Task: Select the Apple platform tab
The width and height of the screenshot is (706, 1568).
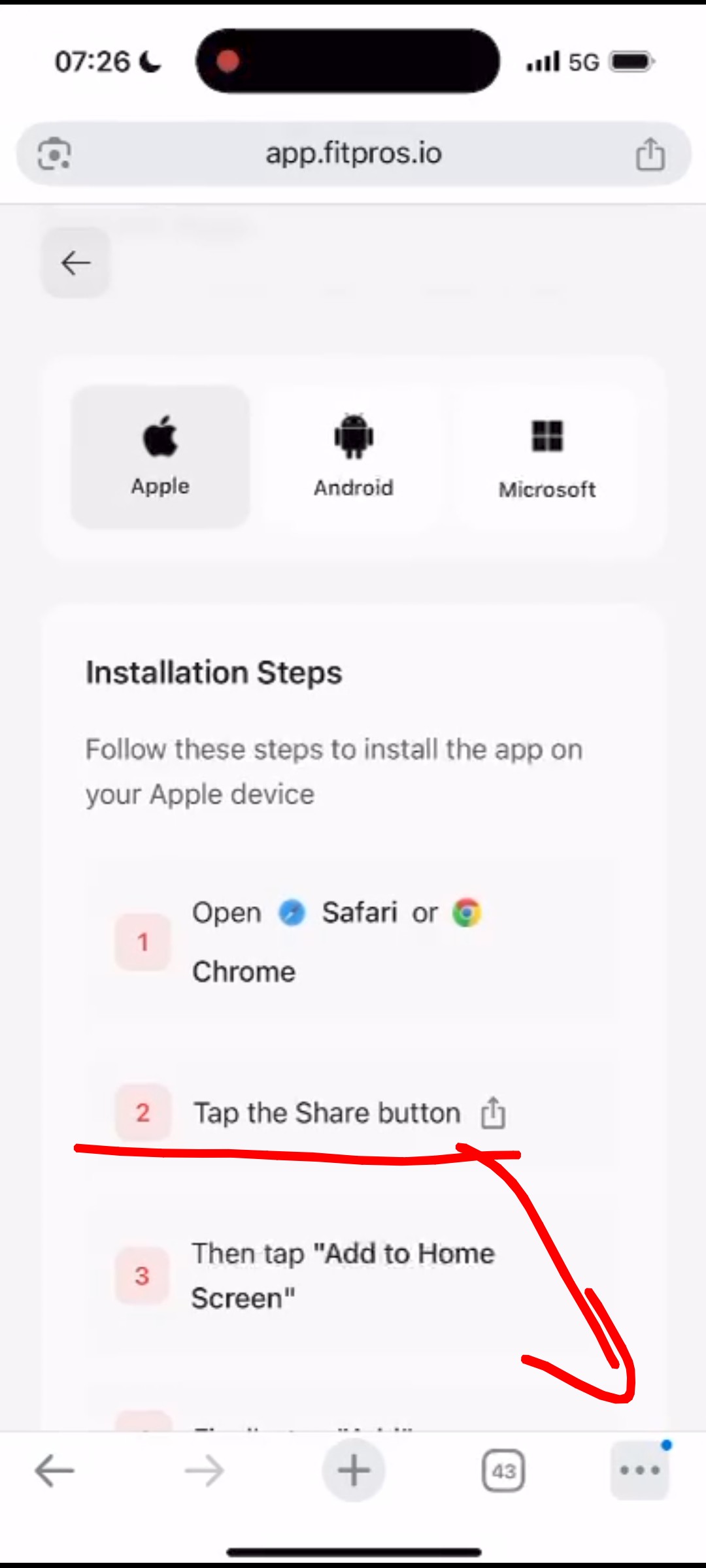Action: 160,457
